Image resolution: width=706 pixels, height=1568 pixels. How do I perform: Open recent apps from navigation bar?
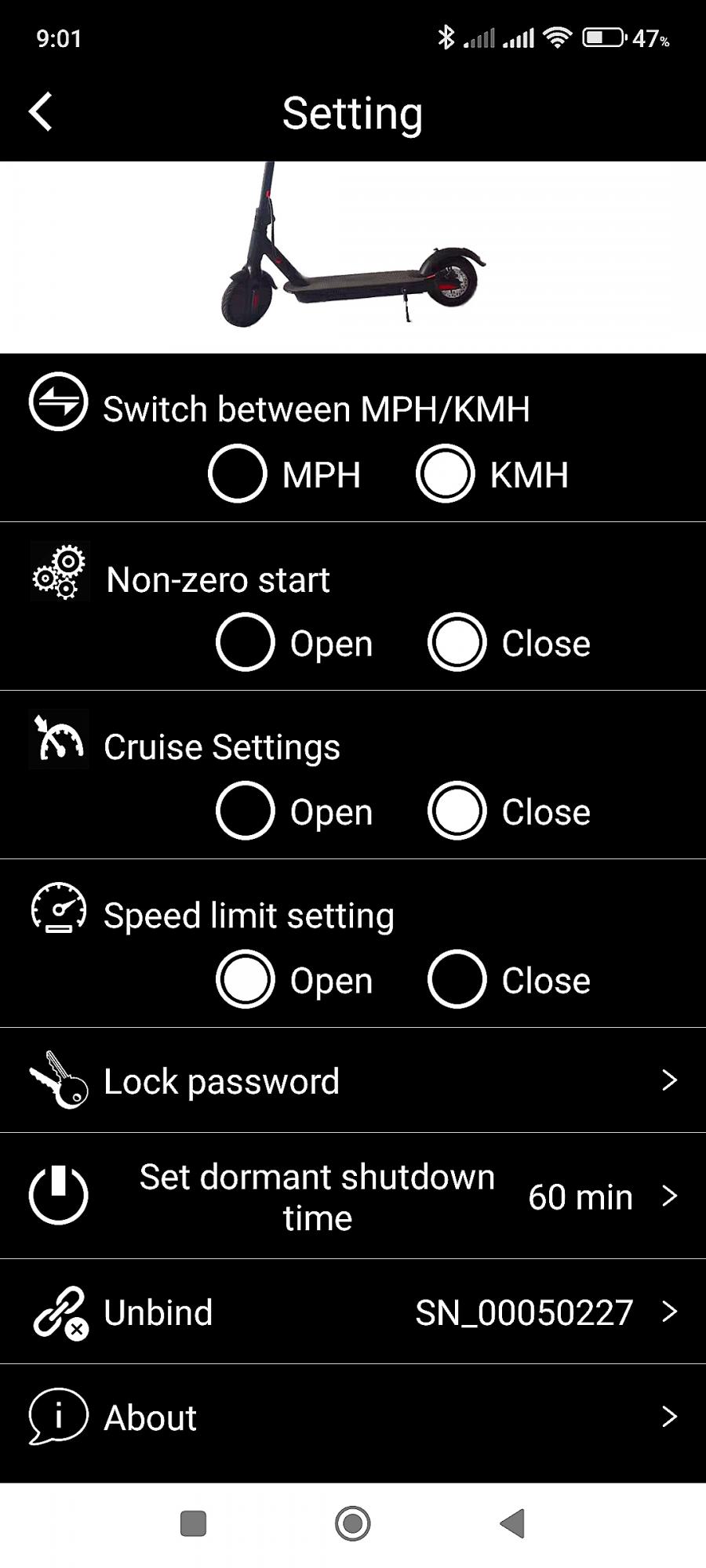coord(193,1523)
